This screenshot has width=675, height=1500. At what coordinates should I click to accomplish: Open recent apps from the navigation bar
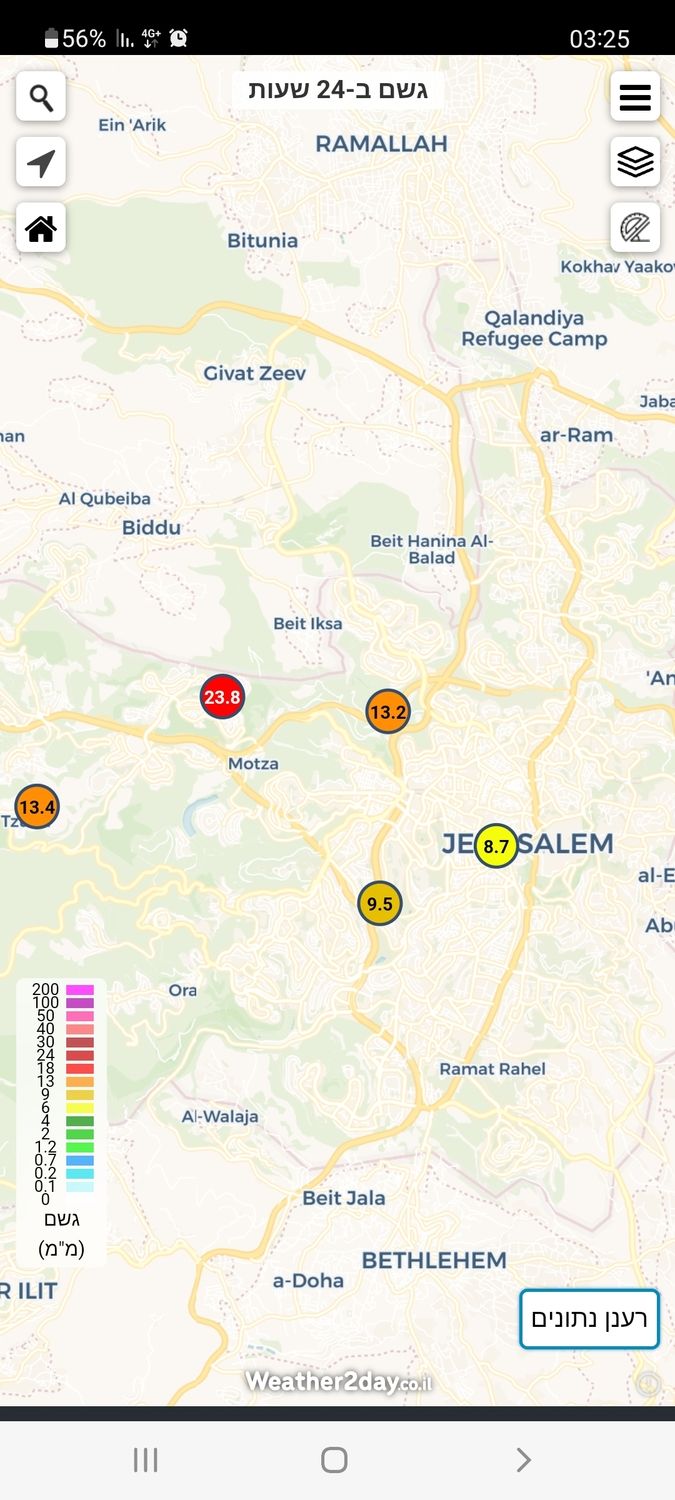pos(146,1460)
